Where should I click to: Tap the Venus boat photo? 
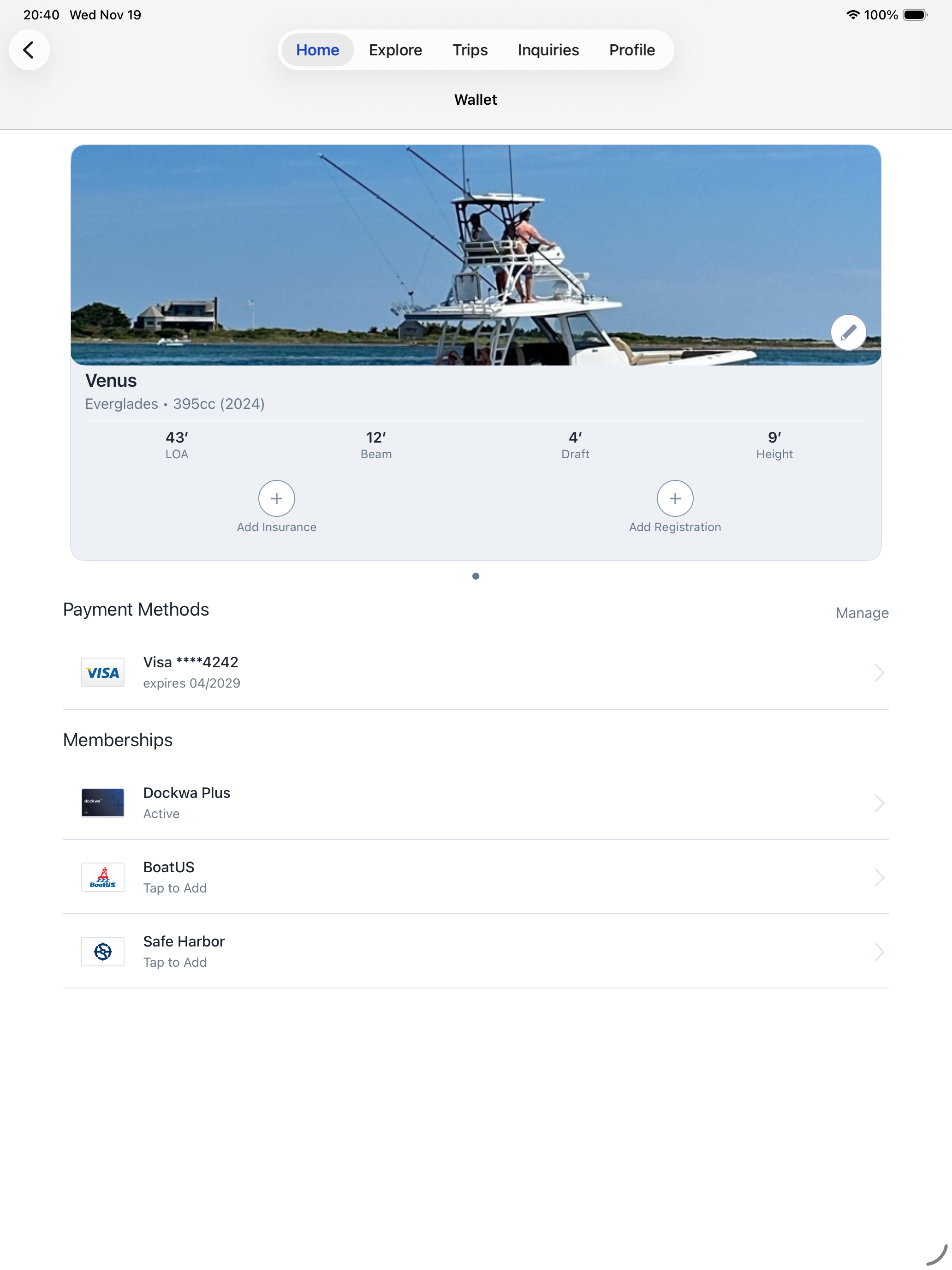pyautogui.click(x=476, y=256)
